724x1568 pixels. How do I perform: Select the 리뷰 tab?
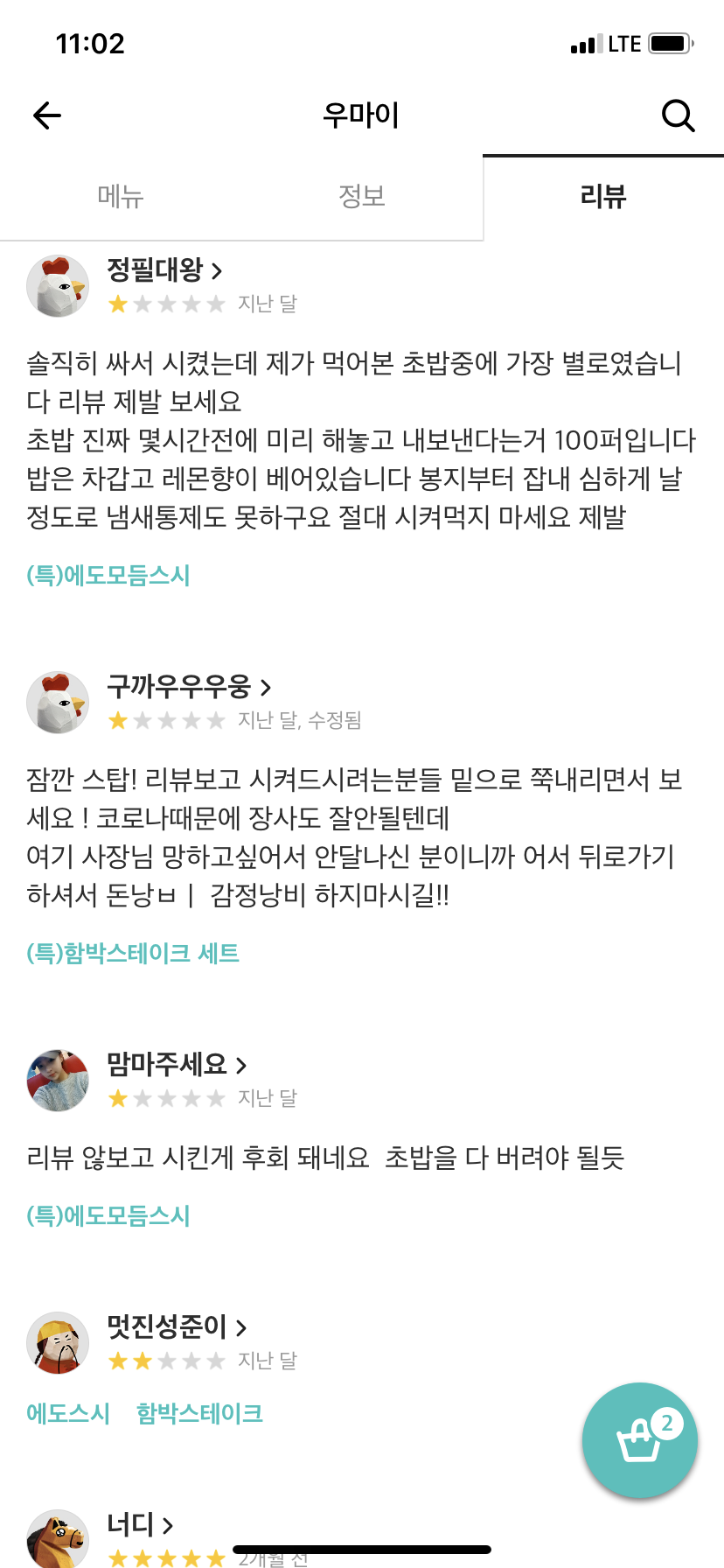[x=603, y=197]
